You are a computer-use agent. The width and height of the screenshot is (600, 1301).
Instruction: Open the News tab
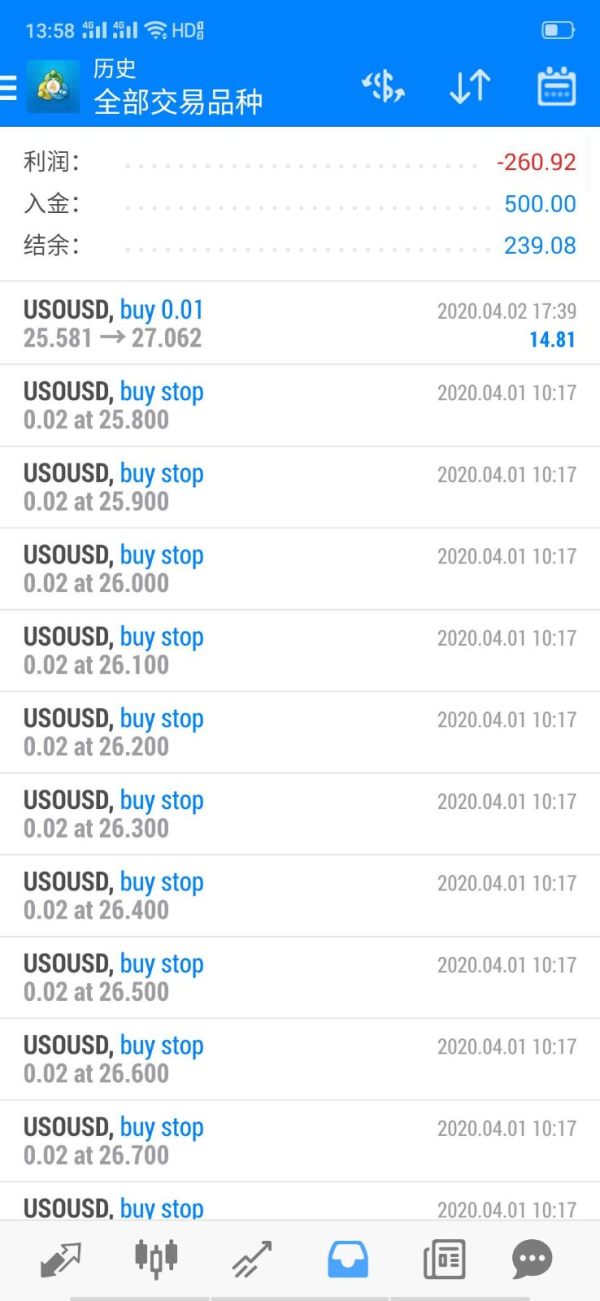444,1259
